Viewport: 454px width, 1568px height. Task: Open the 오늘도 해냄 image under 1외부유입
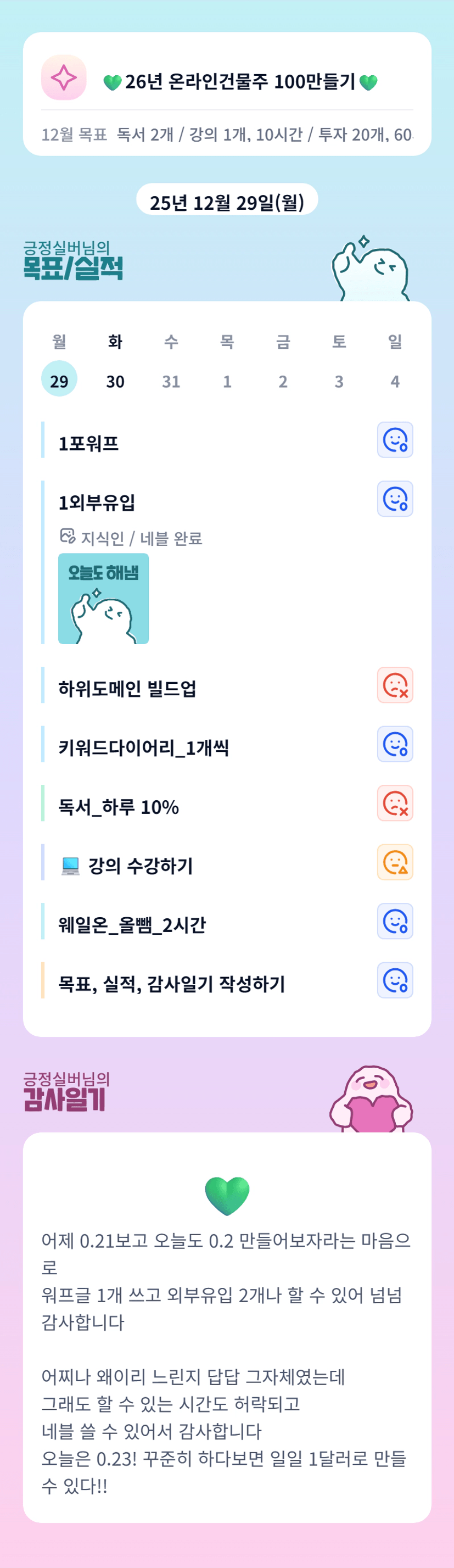[x=103, y=598]
